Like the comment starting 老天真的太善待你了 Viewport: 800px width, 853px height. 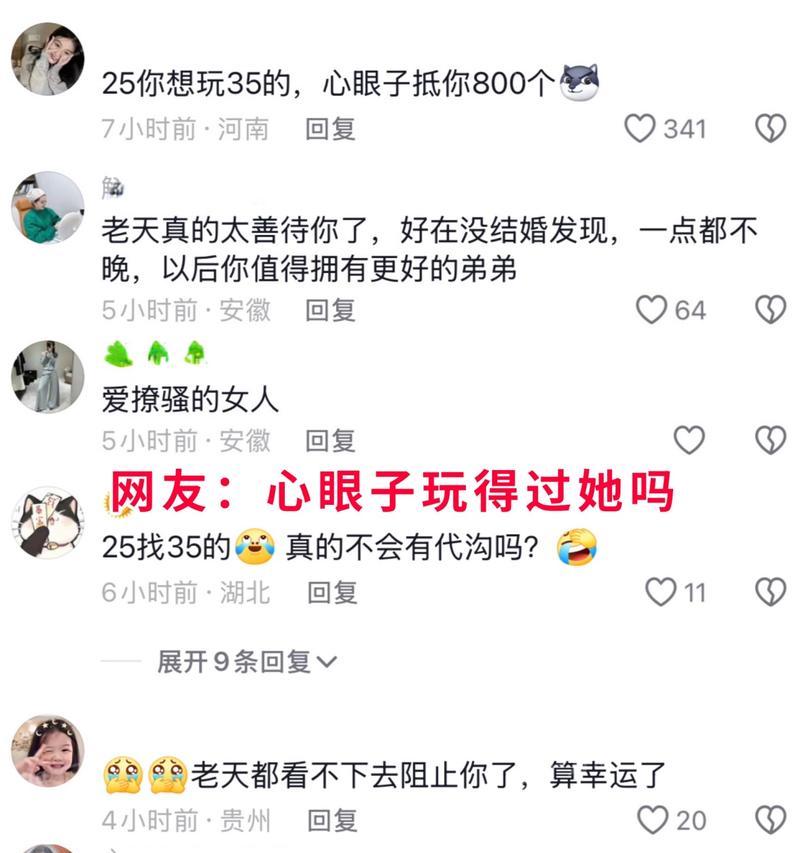652,310
